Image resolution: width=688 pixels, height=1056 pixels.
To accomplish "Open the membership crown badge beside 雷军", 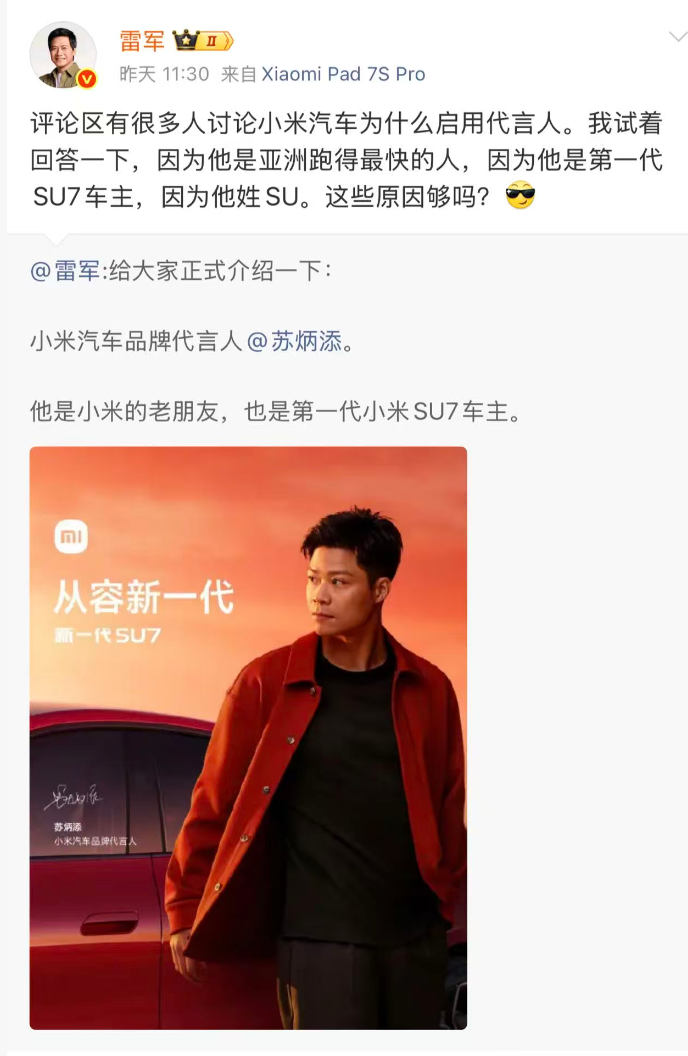I will [x=204, y=40].
